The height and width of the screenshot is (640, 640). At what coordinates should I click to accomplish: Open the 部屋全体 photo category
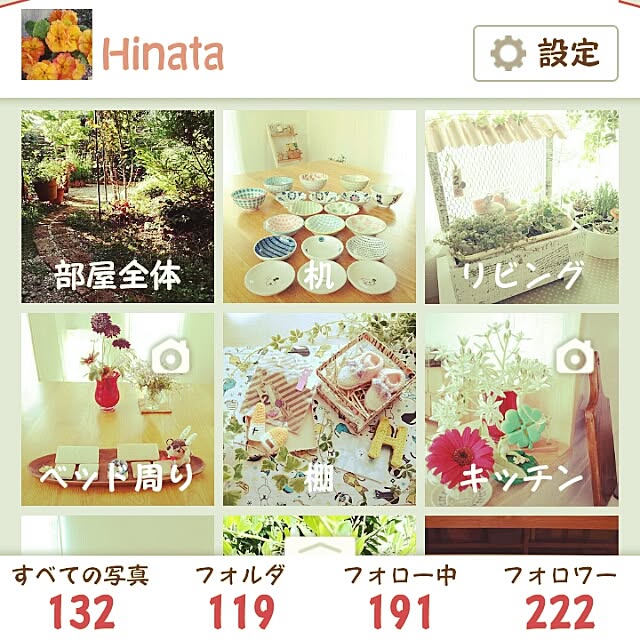click(117, 207)
